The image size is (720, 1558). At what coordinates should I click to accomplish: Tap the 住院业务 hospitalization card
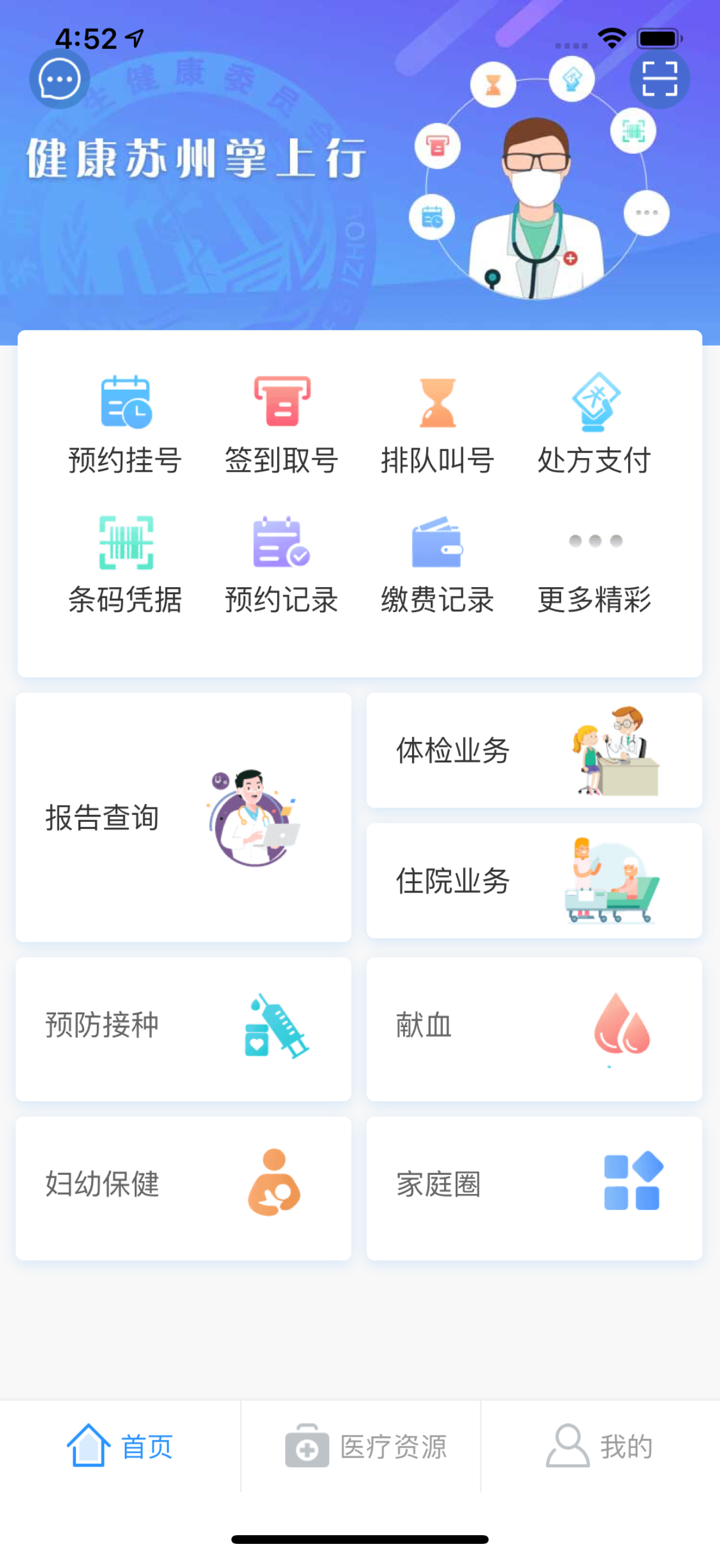[x=533, y=881]
